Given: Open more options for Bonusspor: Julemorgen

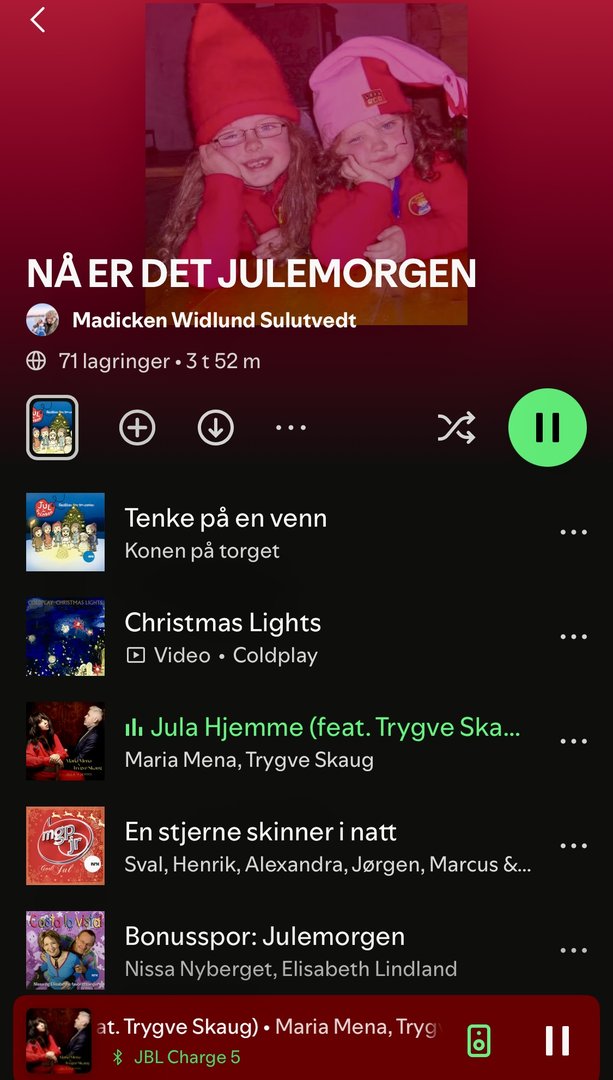Looking at the screenshot, I should point(573,951).
